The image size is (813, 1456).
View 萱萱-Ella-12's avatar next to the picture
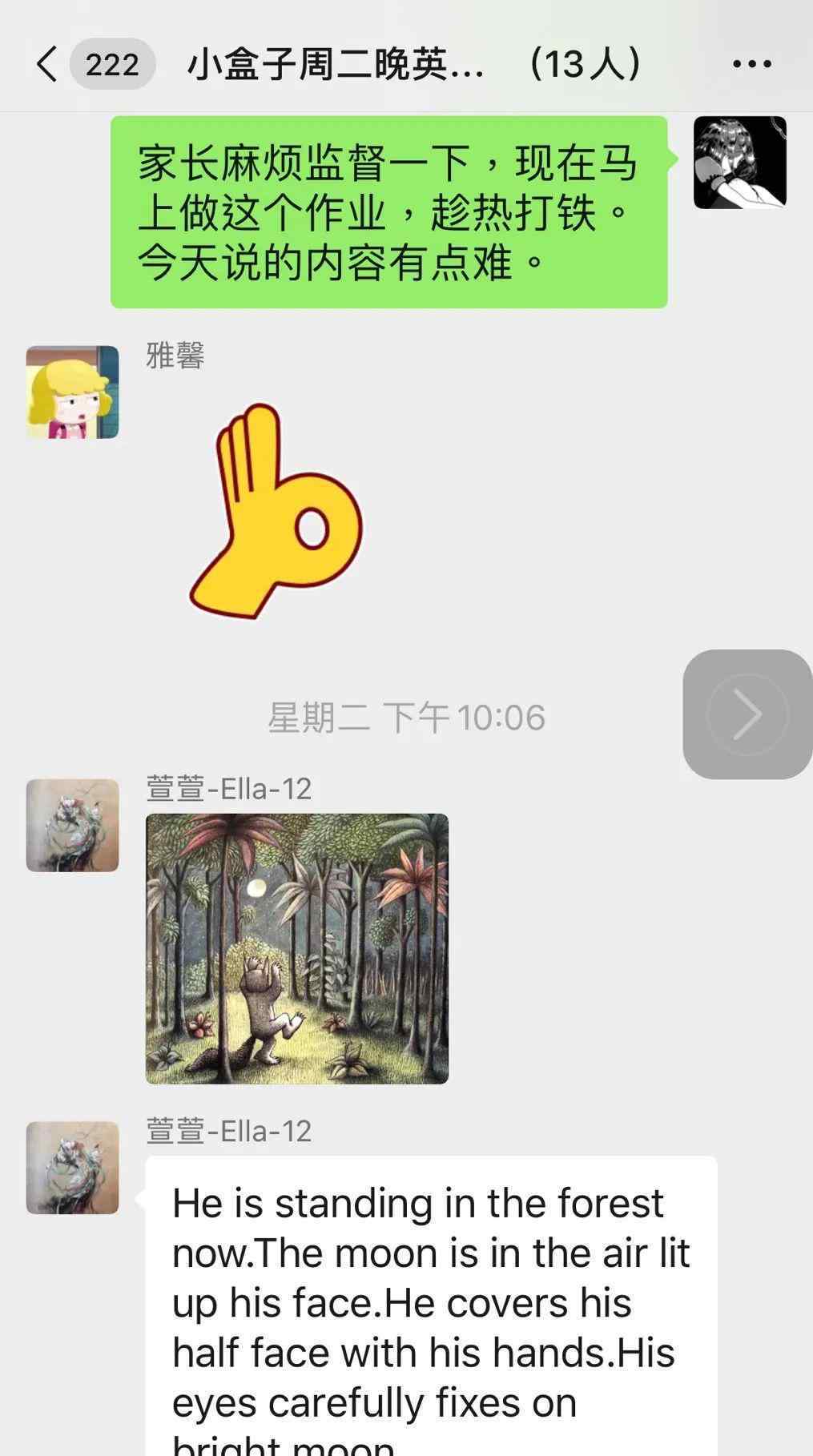[x=72, y=825]
